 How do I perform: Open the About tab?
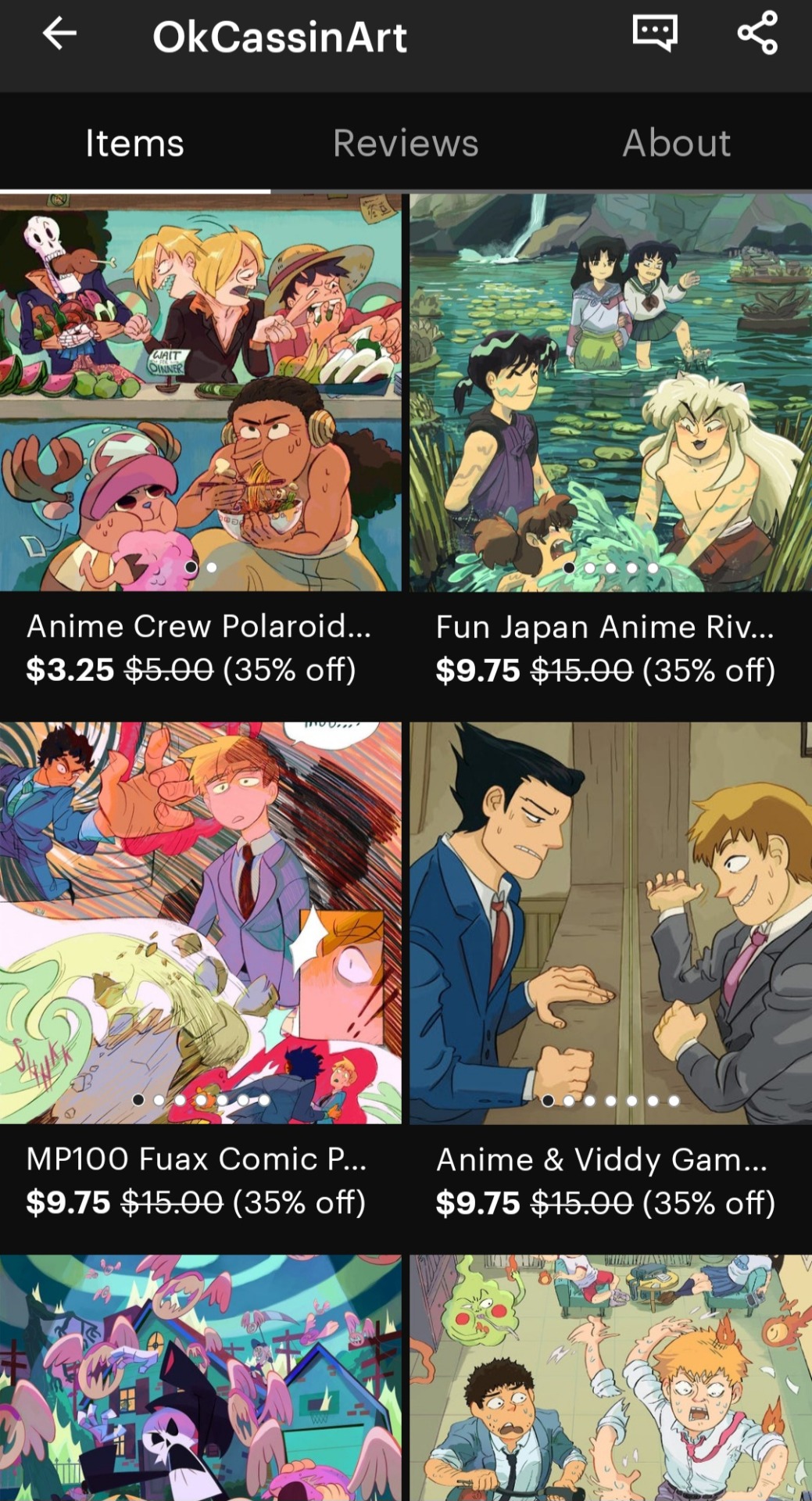[676, 144]
